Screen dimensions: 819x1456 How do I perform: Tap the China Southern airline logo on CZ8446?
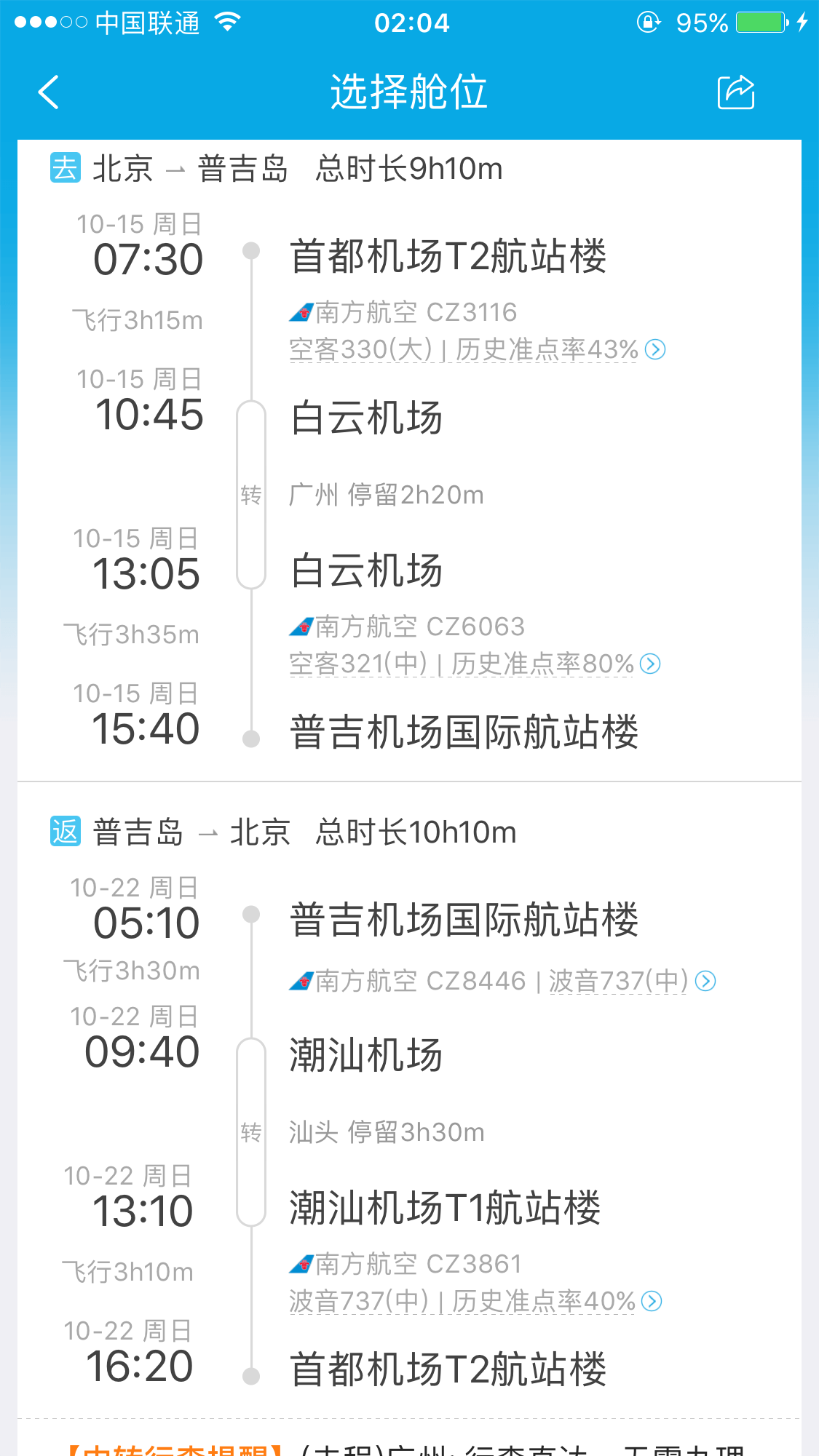tap(301, 980)
